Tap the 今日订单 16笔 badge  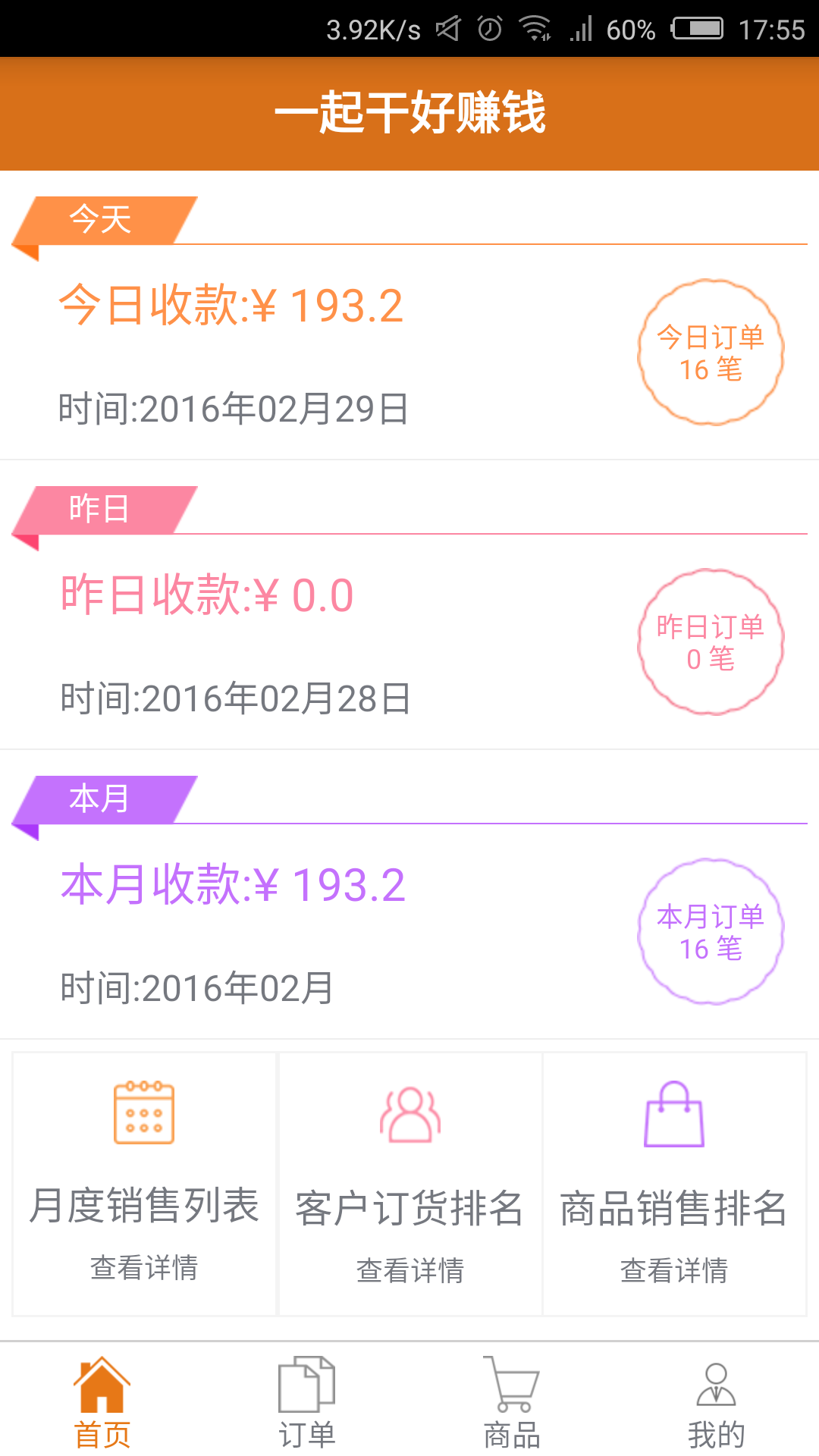click(x=711, y=353)
